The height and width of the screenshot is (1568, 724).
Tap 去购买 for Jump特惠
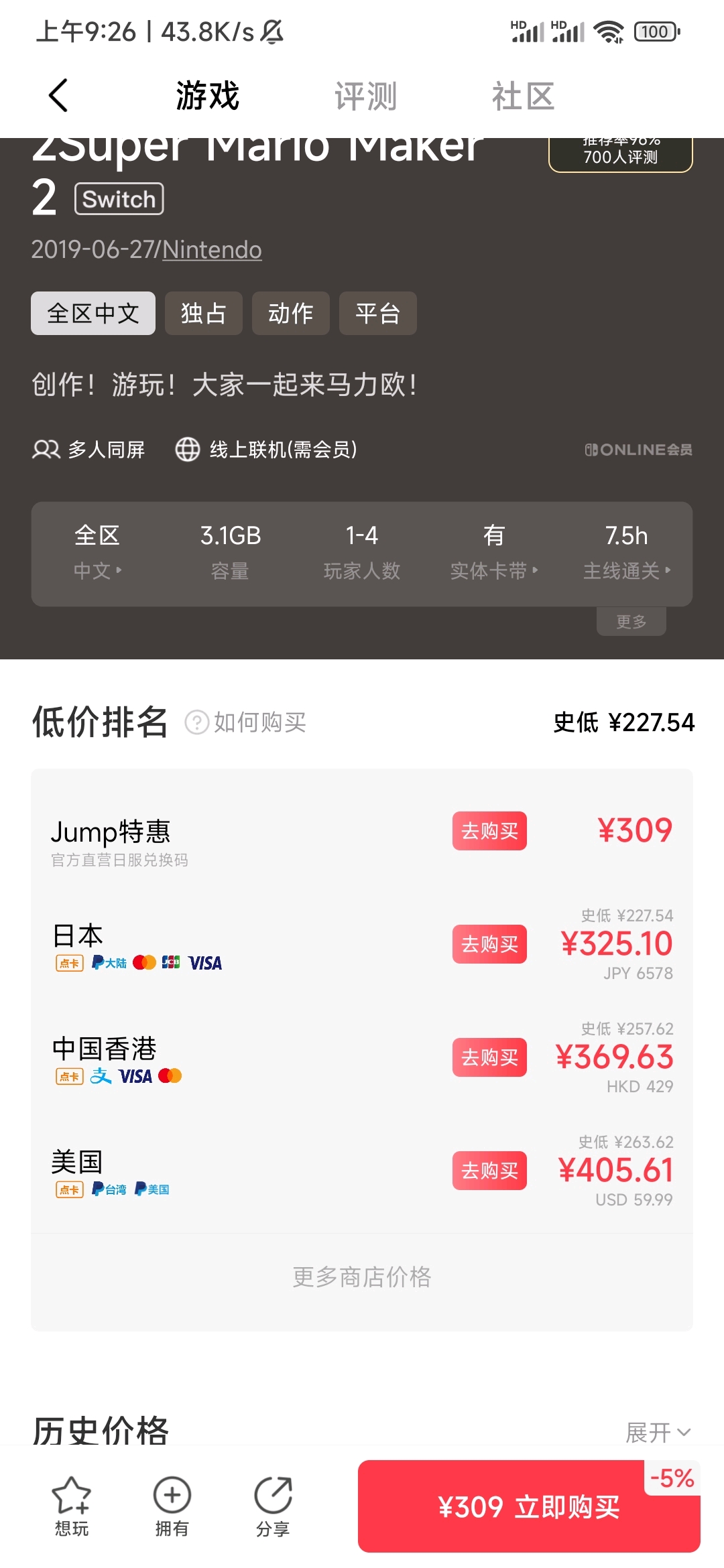(489, 831)
